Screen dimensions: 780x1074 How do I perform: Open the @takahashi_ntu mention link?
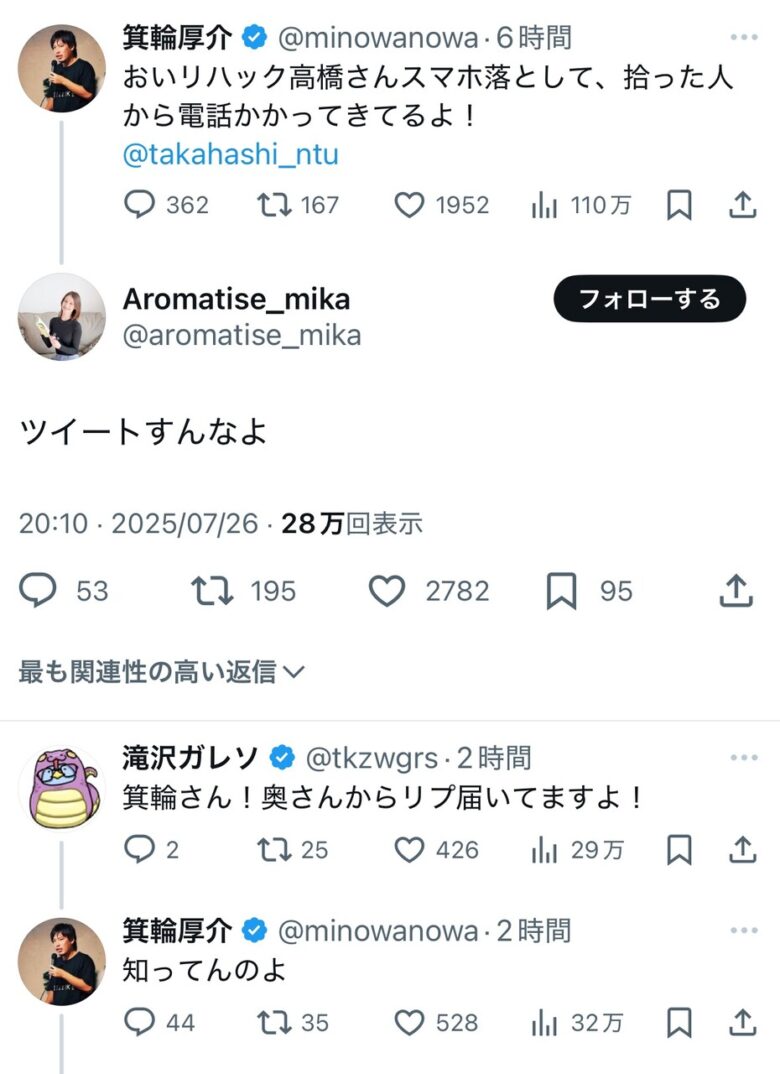pos(230,154)
